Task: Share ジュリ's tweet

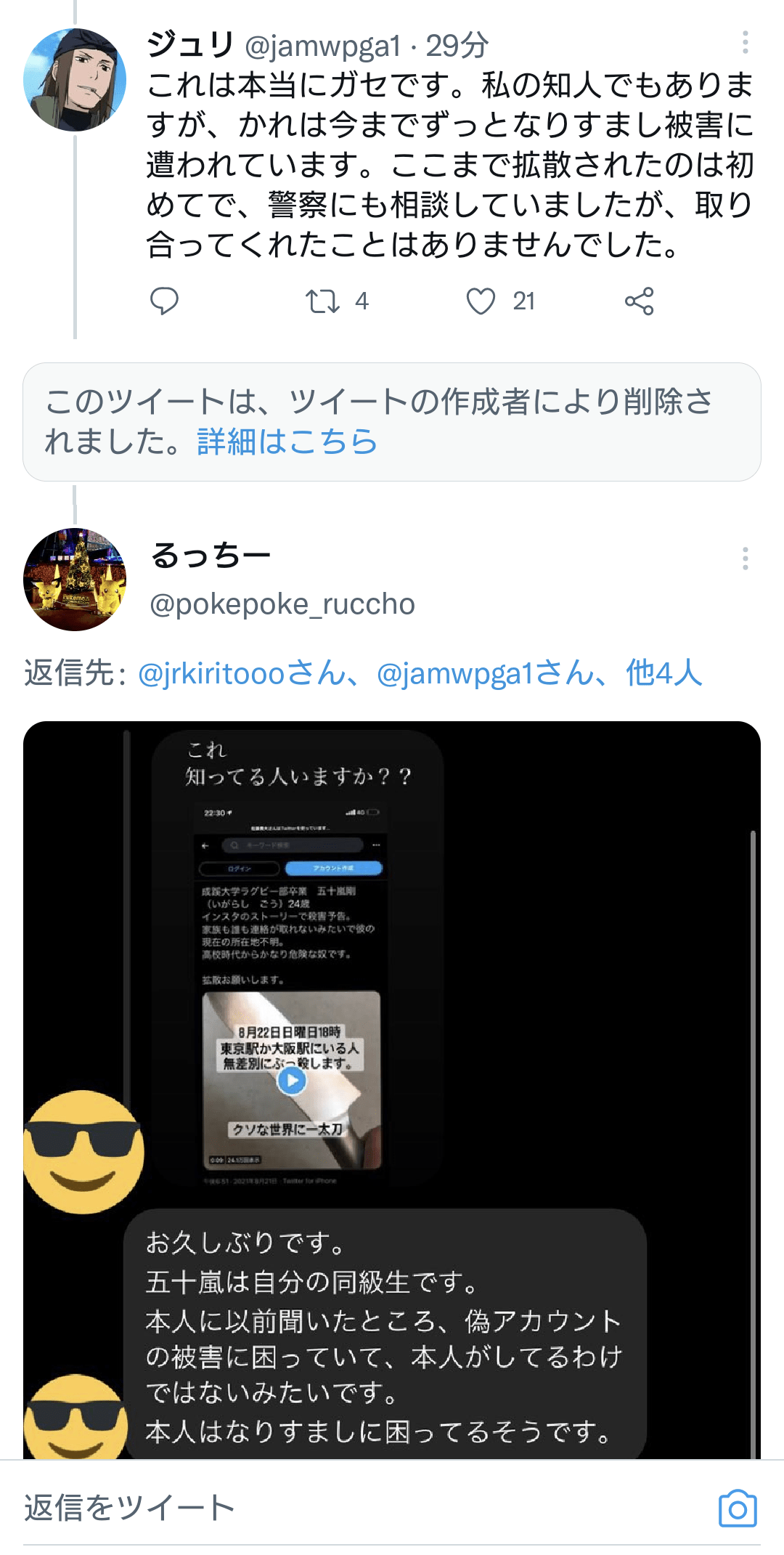Action: [x=639, y=301]
